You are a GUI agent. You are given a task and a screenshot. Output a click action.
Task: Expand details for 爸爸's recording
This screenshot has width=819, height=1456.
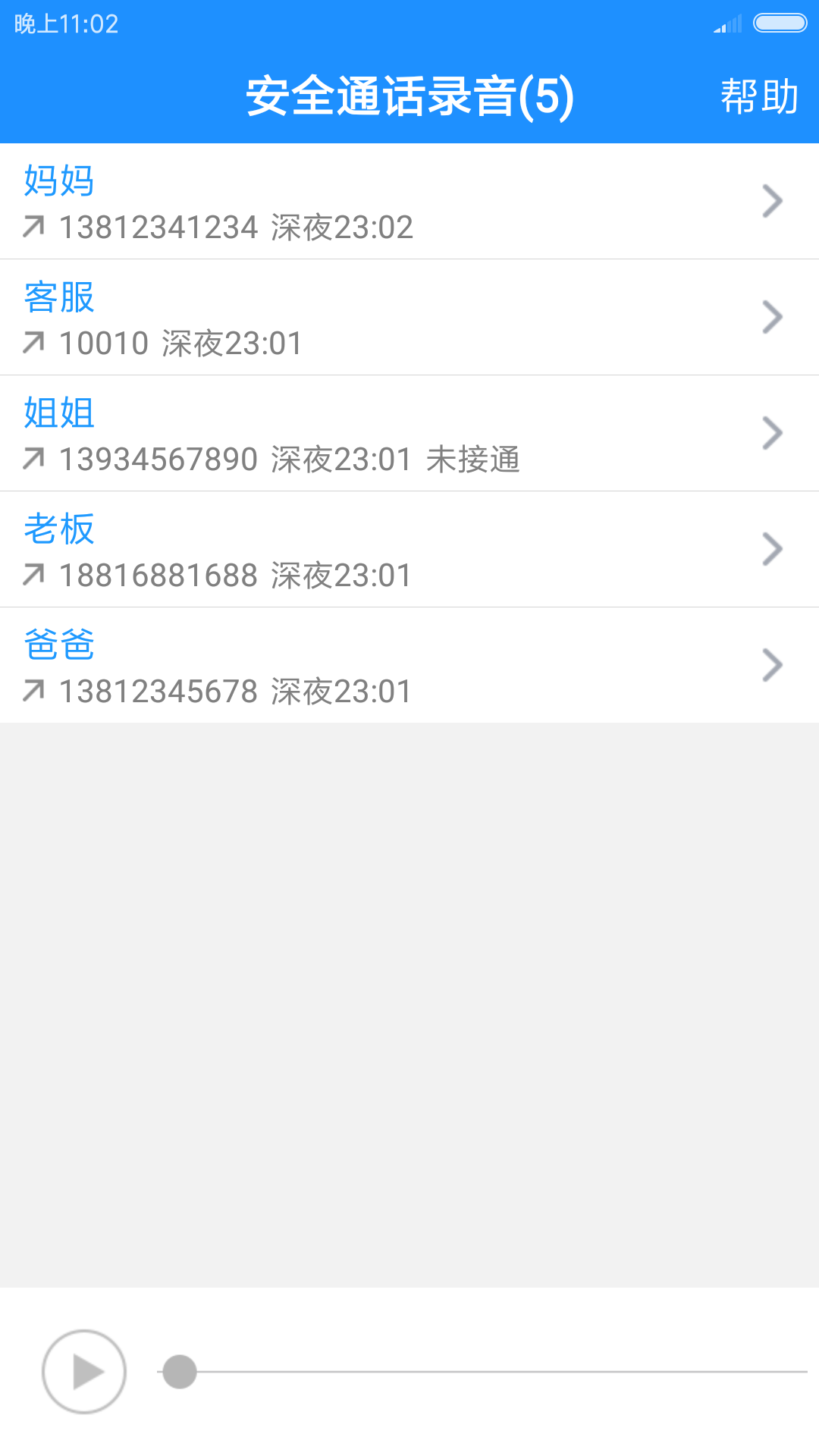773,664
